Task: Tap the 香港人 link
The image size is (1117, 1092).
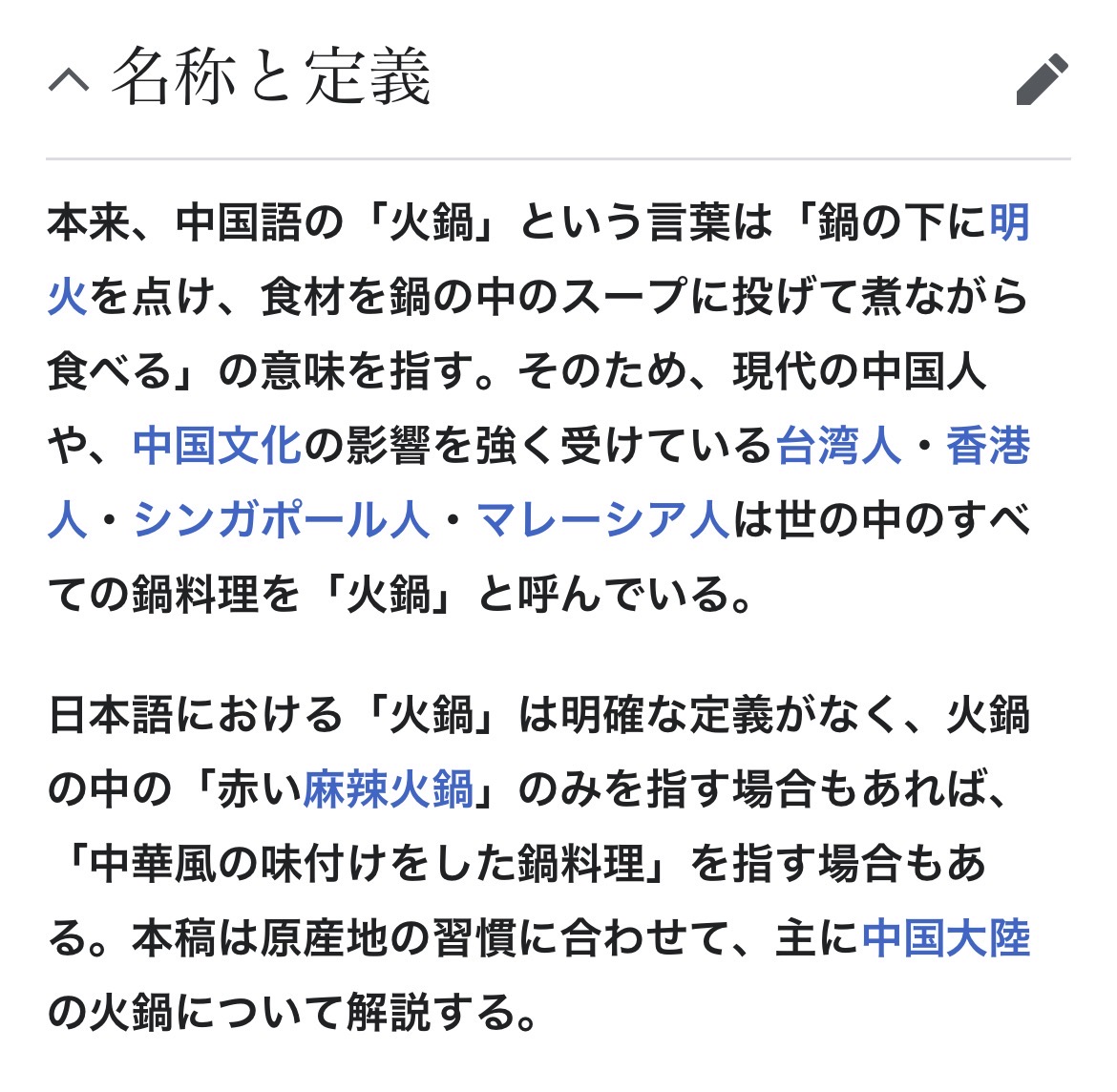Action: click(x=987, y=446)
